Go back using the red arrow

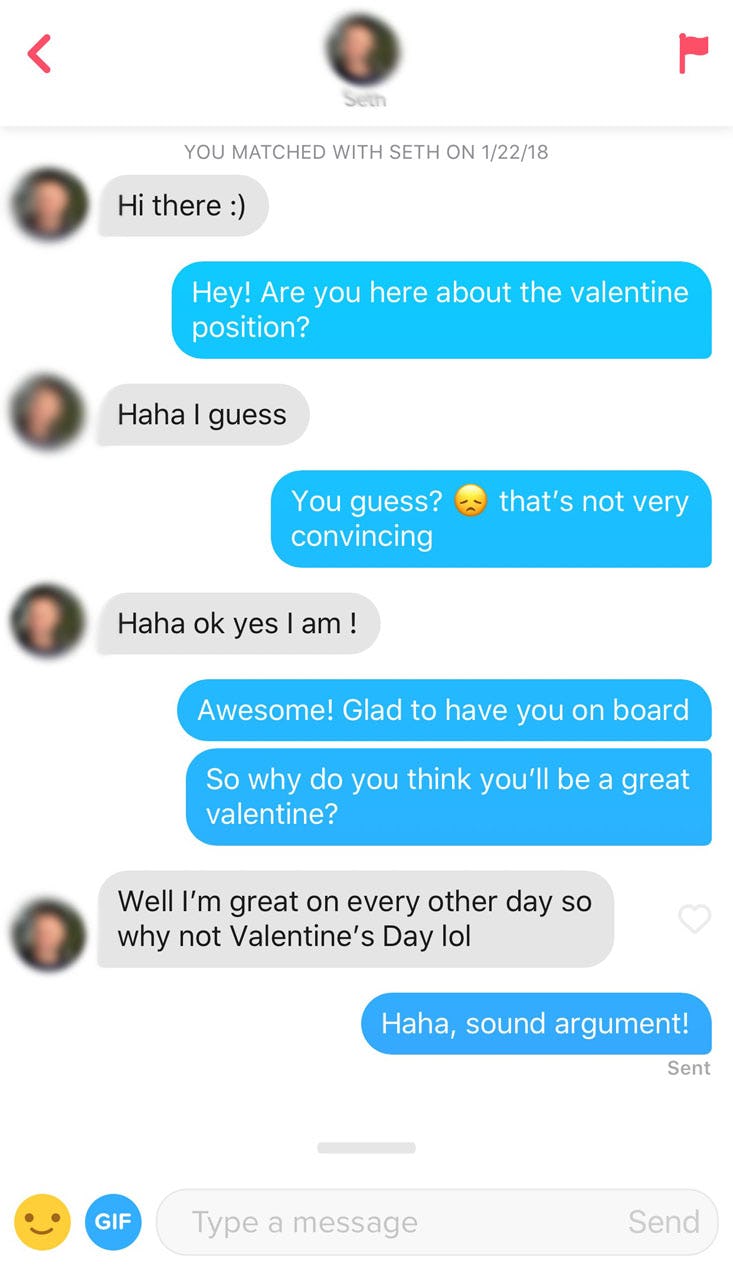pyautogui.click(x=40, y=54)
